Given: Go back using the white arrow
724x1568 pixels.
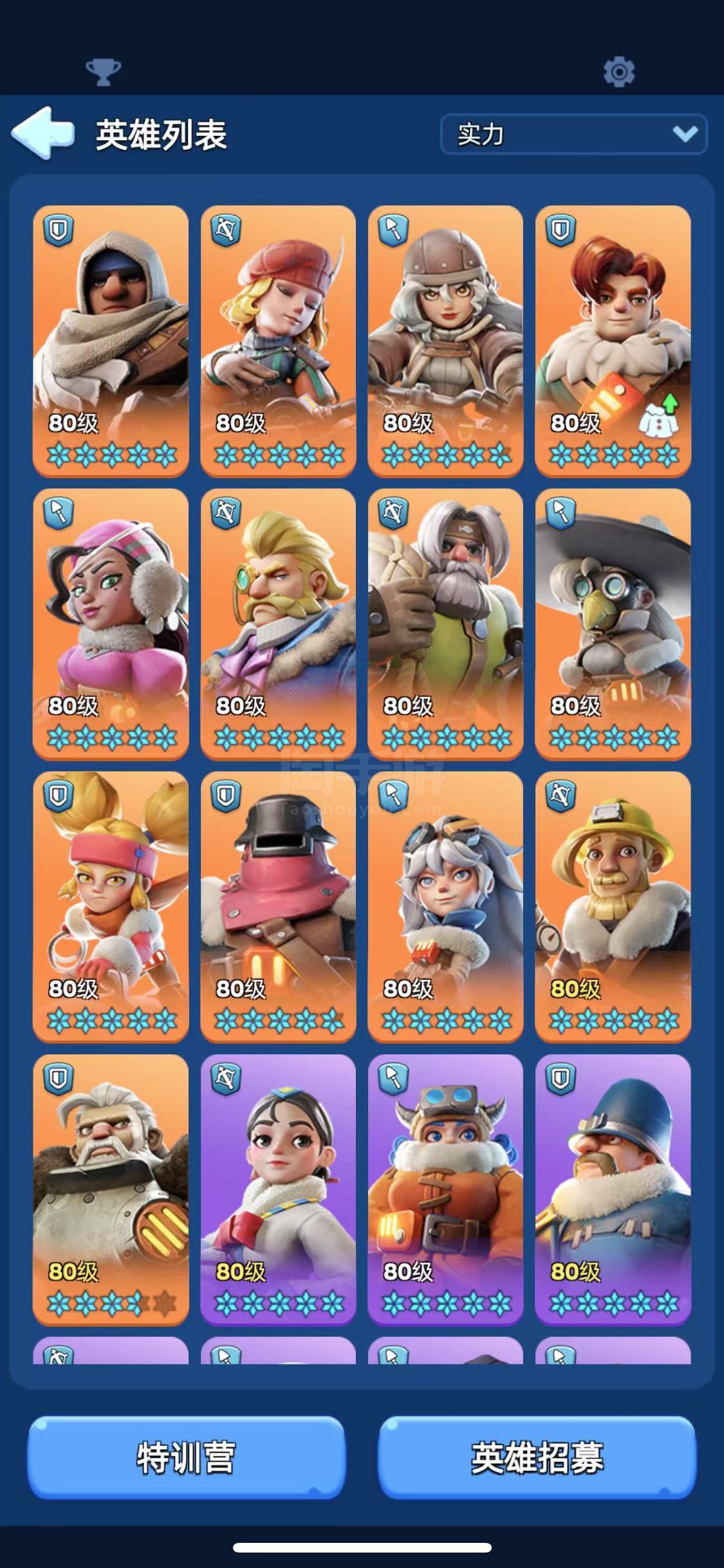Looking at the screenshot, I should (x=42, y=133).
